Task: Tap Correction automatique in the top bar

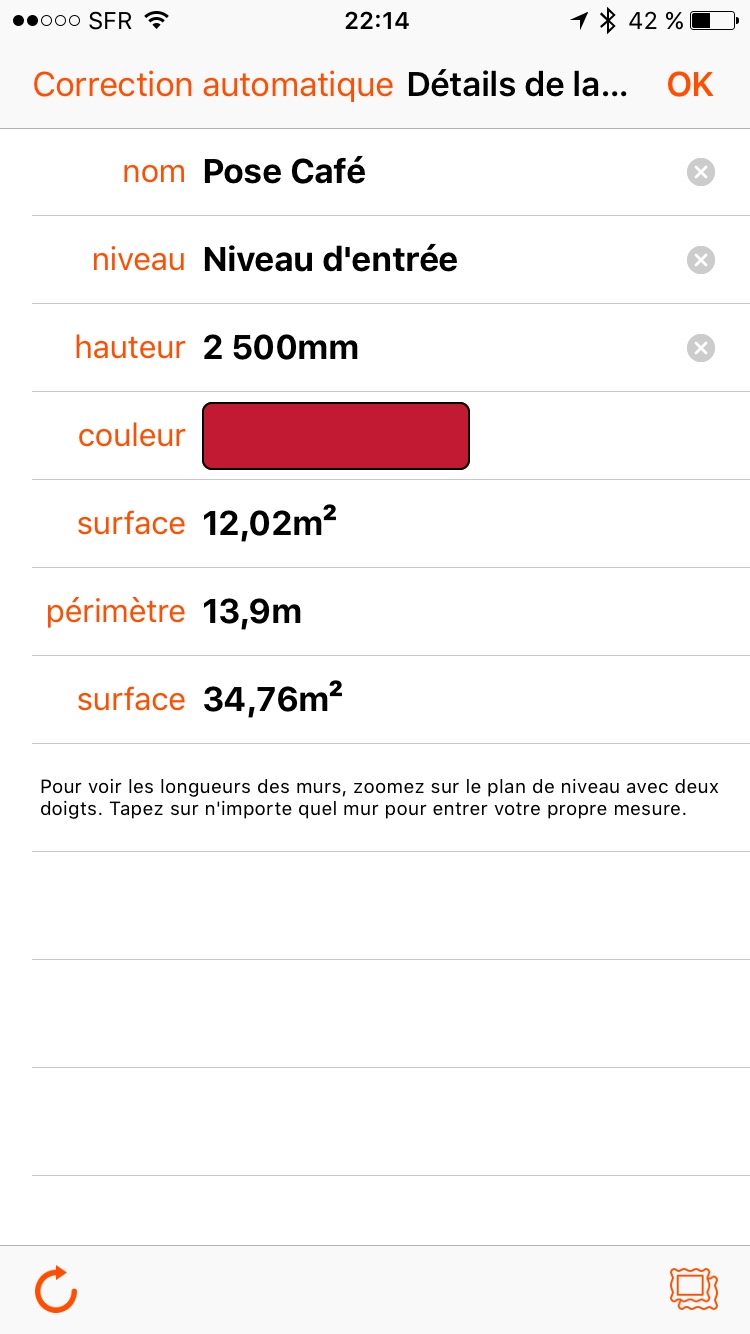Action: tap(213, 85)
